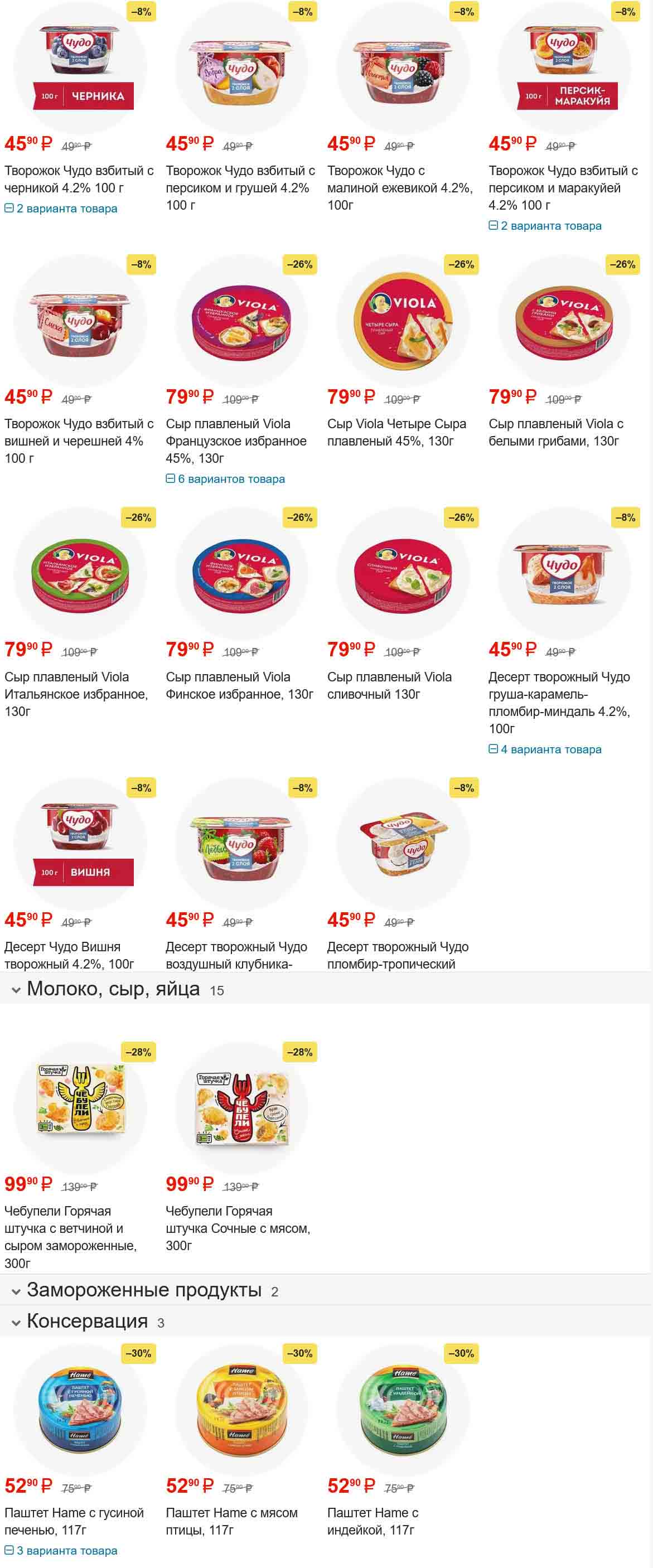Open Сыр Viola Четыре Сыра card

[396, 432]
